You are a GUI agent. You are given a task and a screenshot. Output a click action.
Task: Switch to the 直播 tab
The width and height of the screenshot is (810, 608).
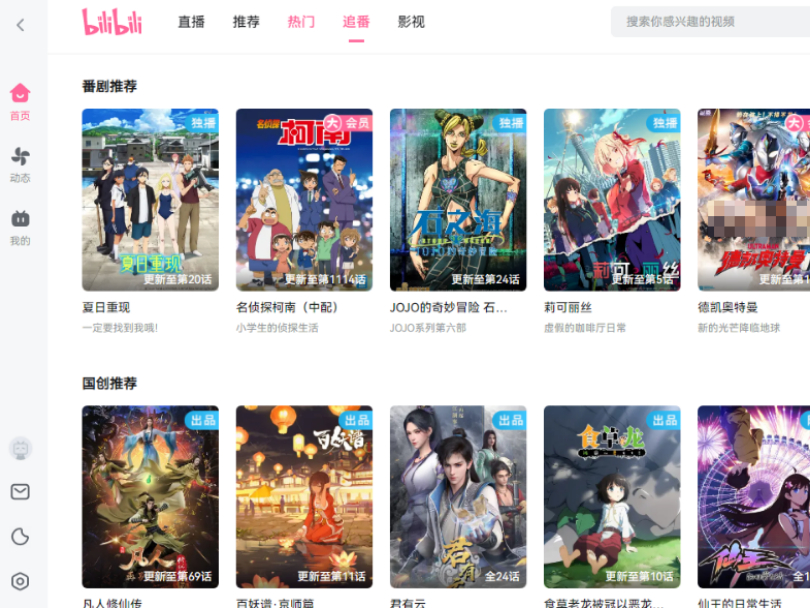point(191,22)
